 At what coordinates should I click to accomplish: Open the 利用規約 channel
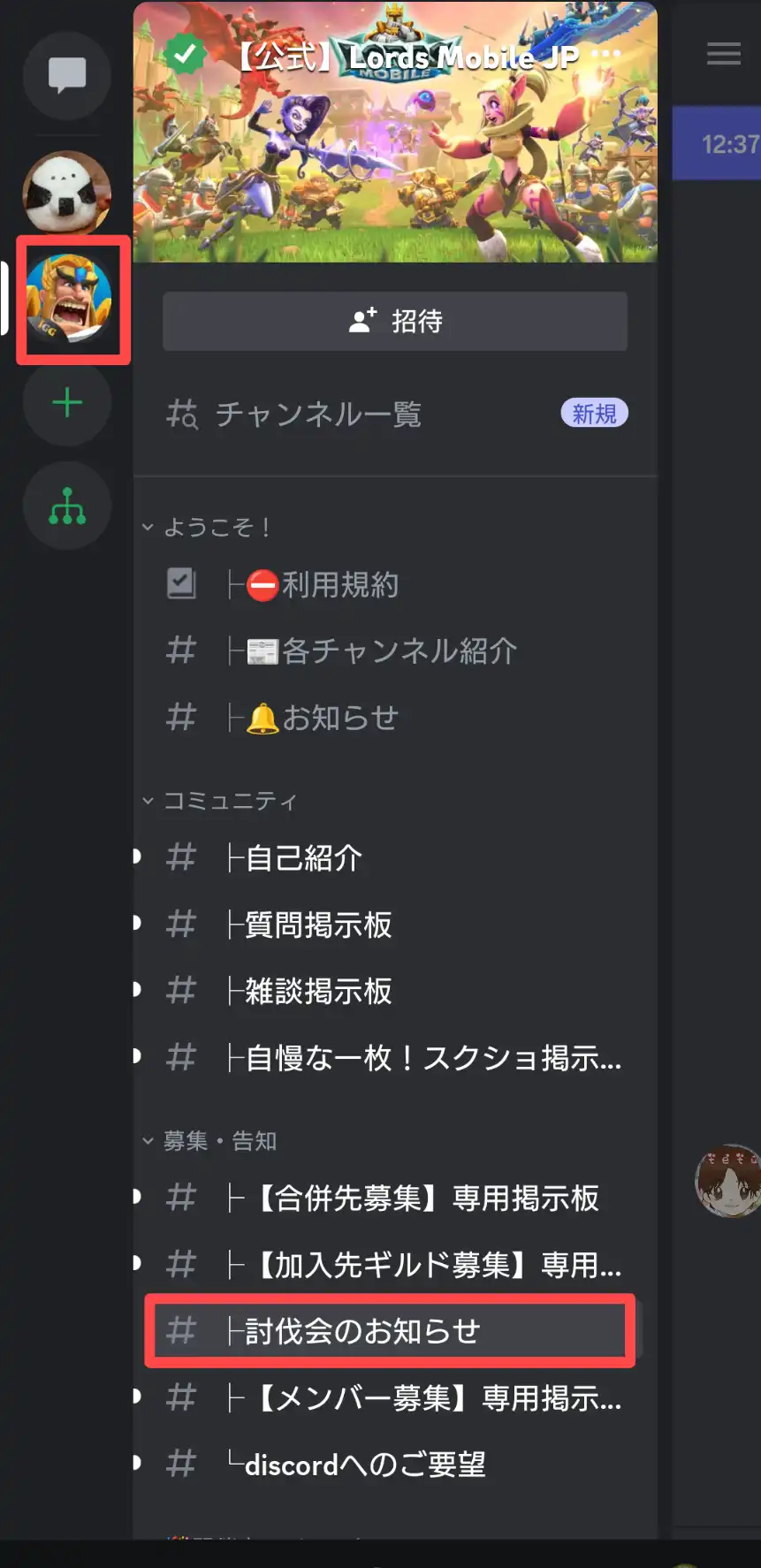pos(395,584)
